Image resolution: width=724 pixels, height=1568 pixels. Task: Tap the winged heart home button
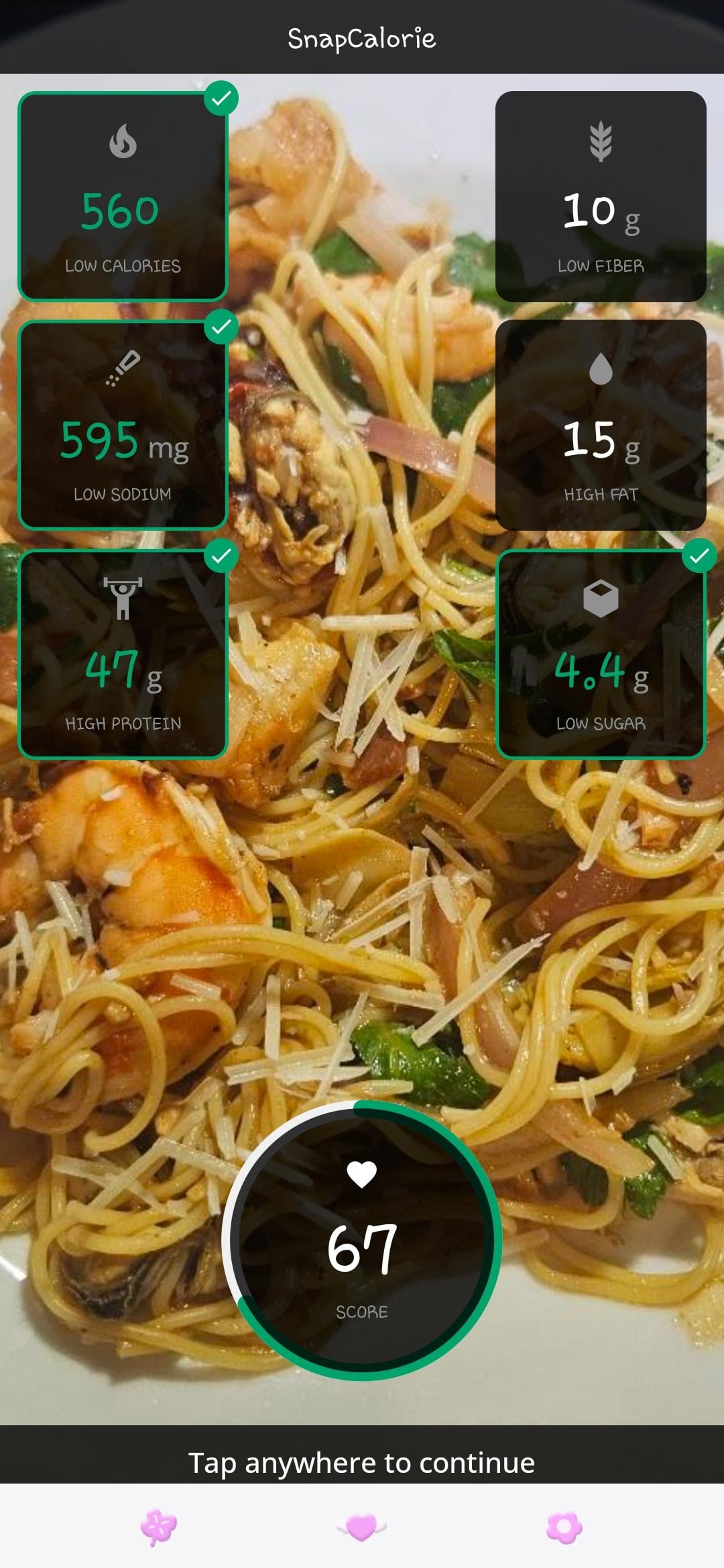(x=361, y=1527)
